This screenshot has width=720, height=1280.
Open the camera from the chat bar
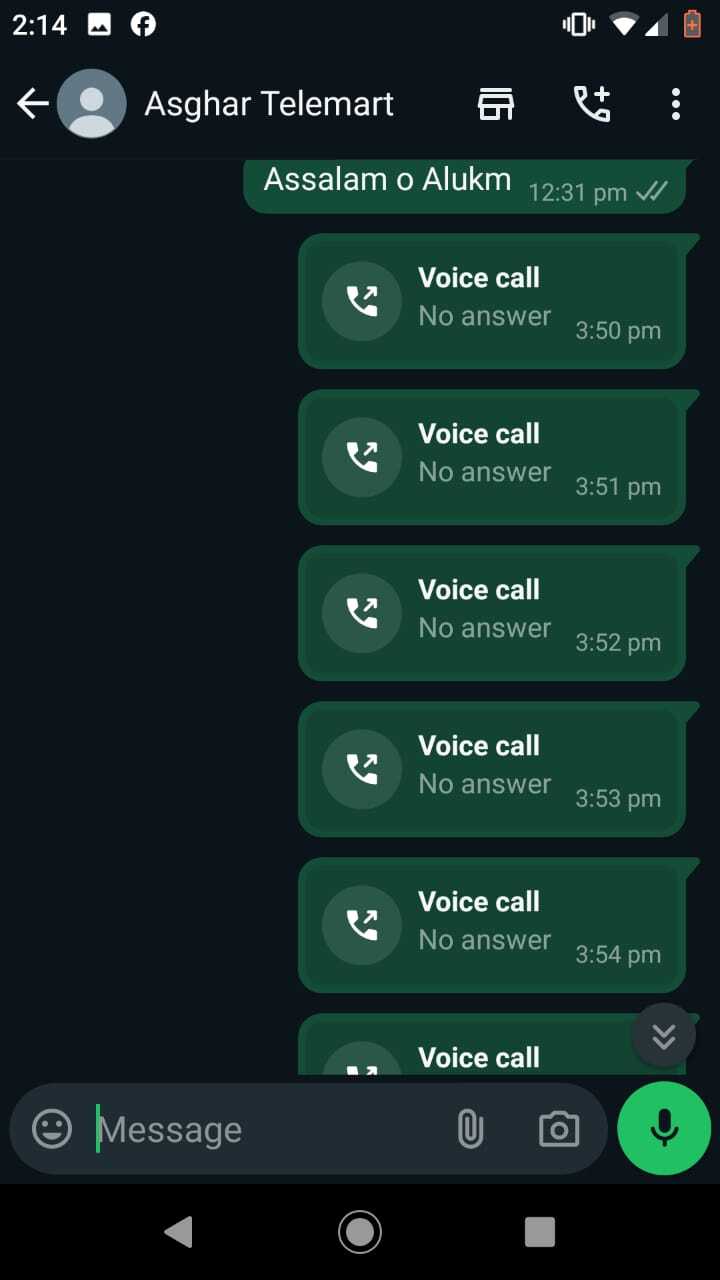(559, 1129)
